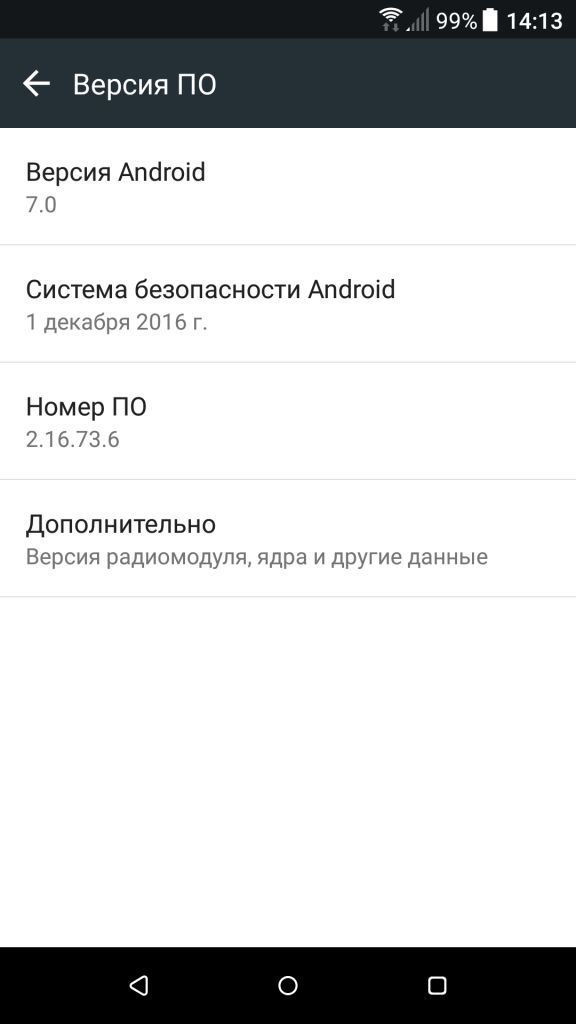Viewport: 576px width, 1024px height.
Task: Tap the system home button
Action: (288, 985)
